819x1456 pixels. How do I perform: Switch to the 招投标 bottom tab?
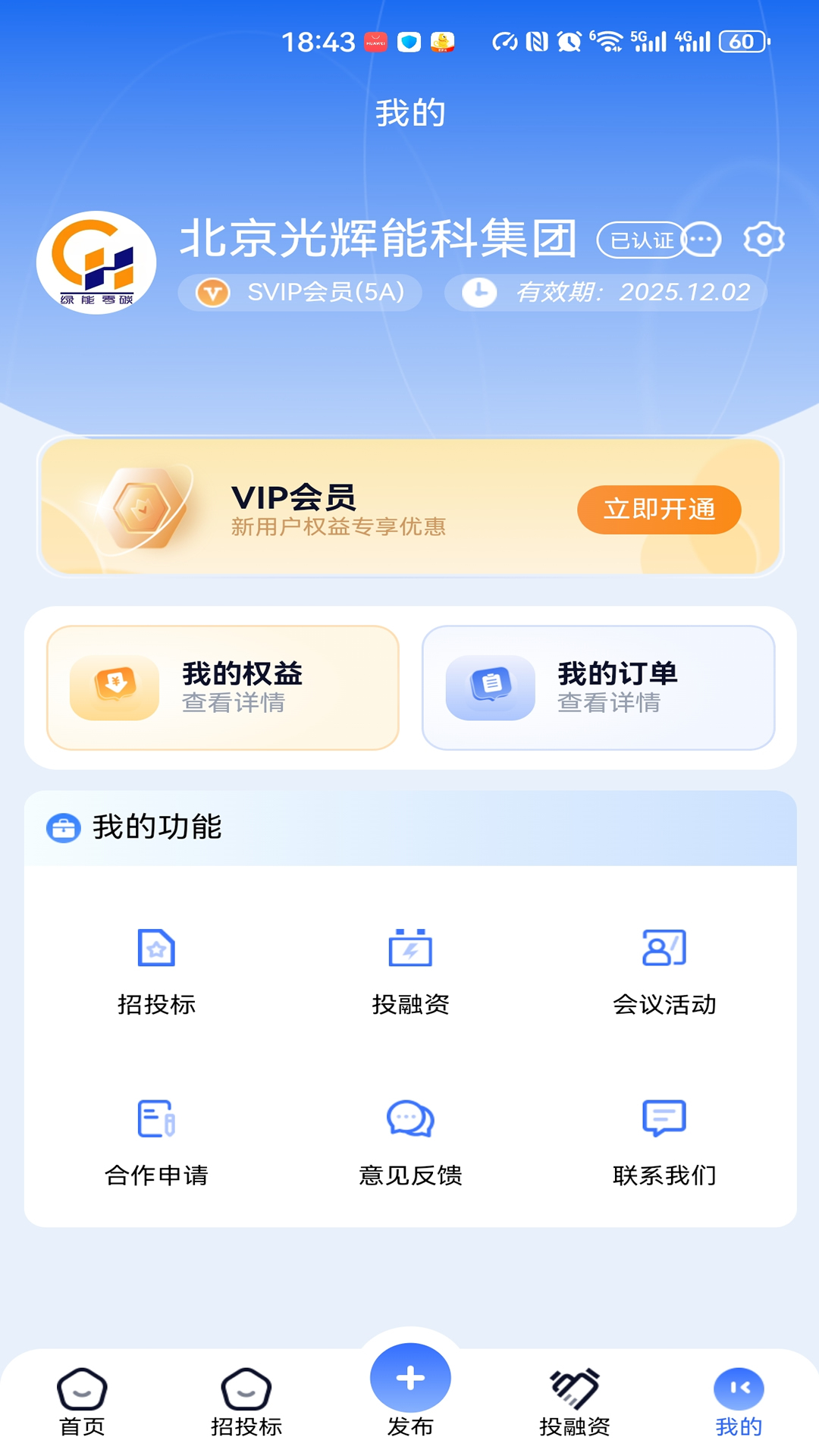246,1401
